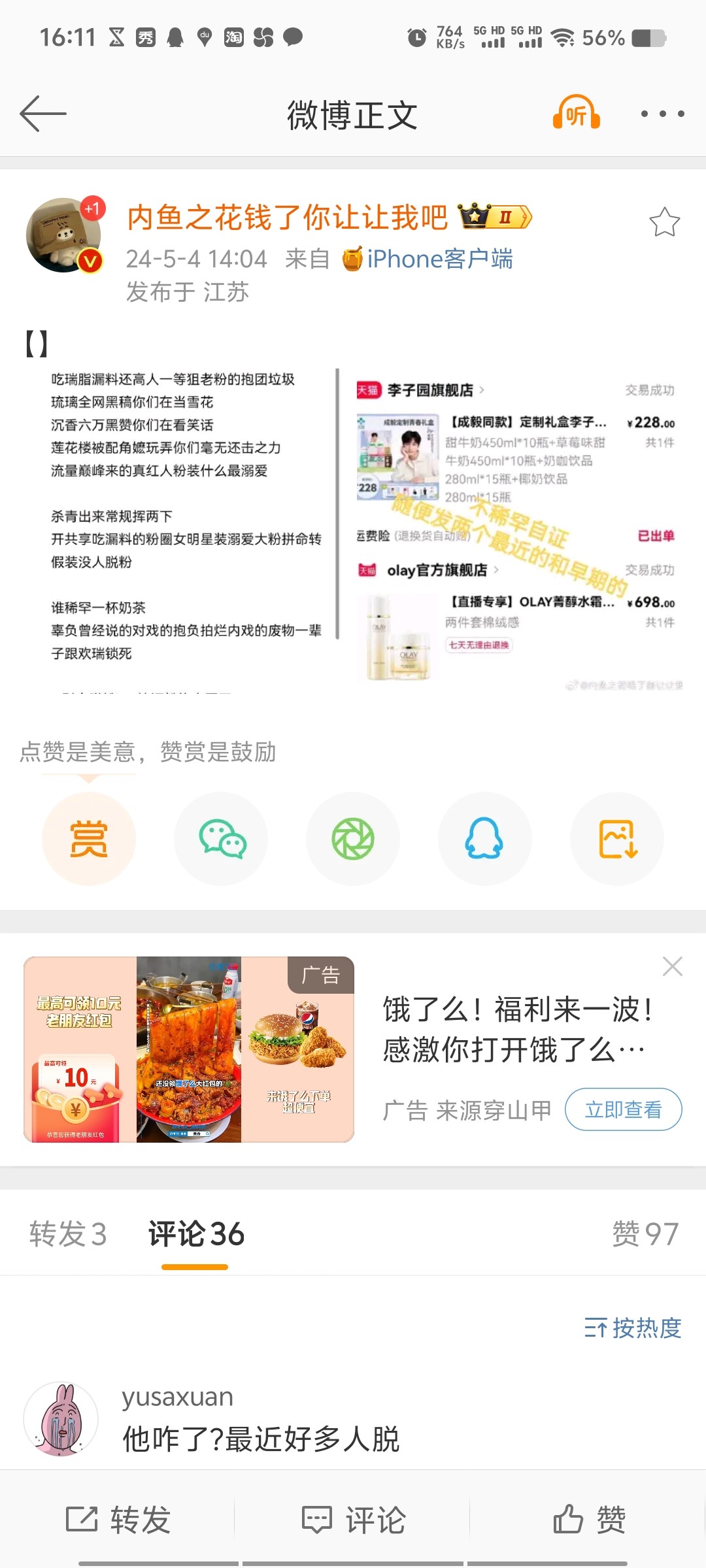Tap 立即查看 on the 饿了么 ad
Viewport: 706px width, 1568px height.
(x=623, y=1109)
